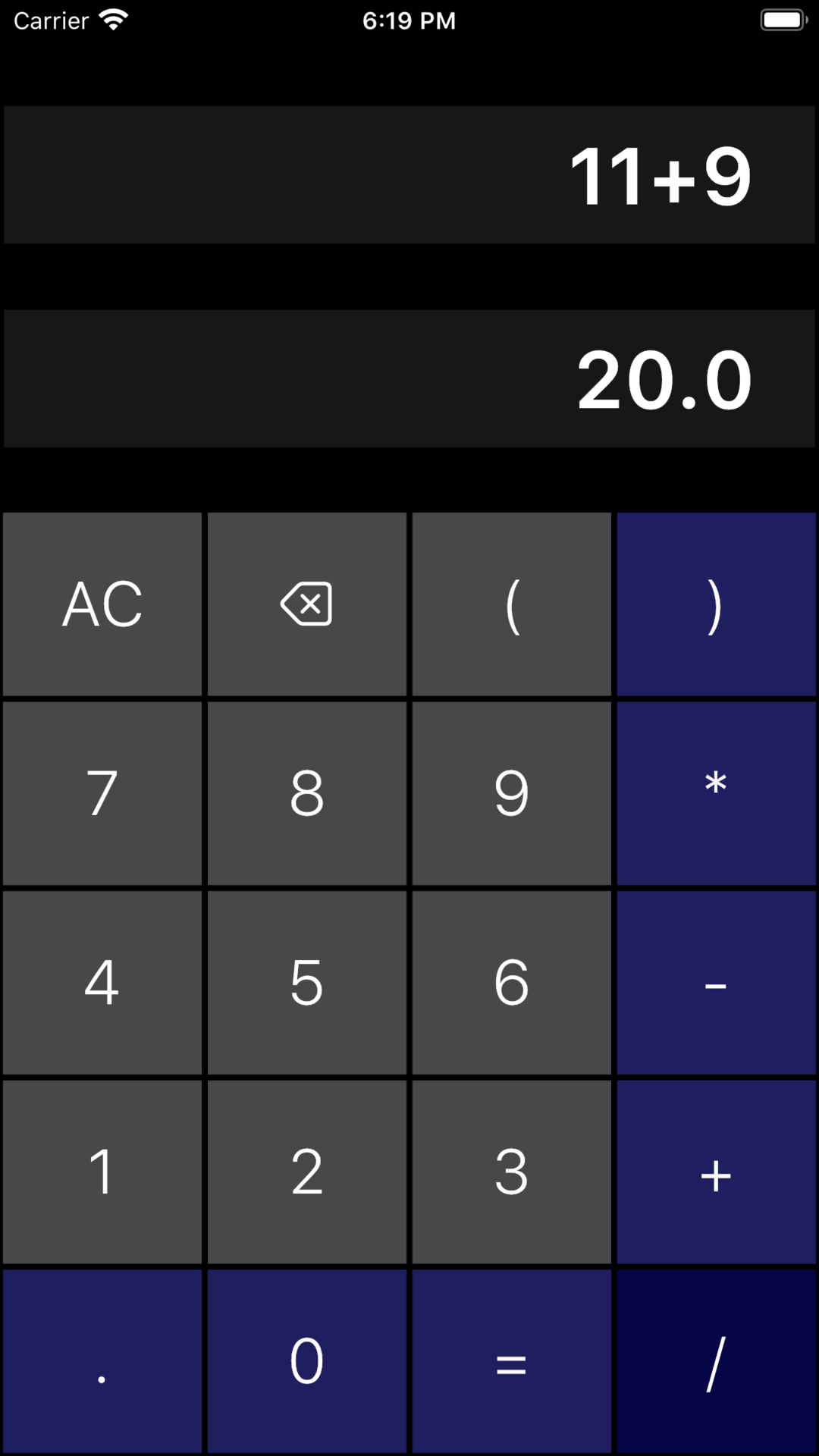
Task: Enter the digit 0
Action: click(307, 1361)
